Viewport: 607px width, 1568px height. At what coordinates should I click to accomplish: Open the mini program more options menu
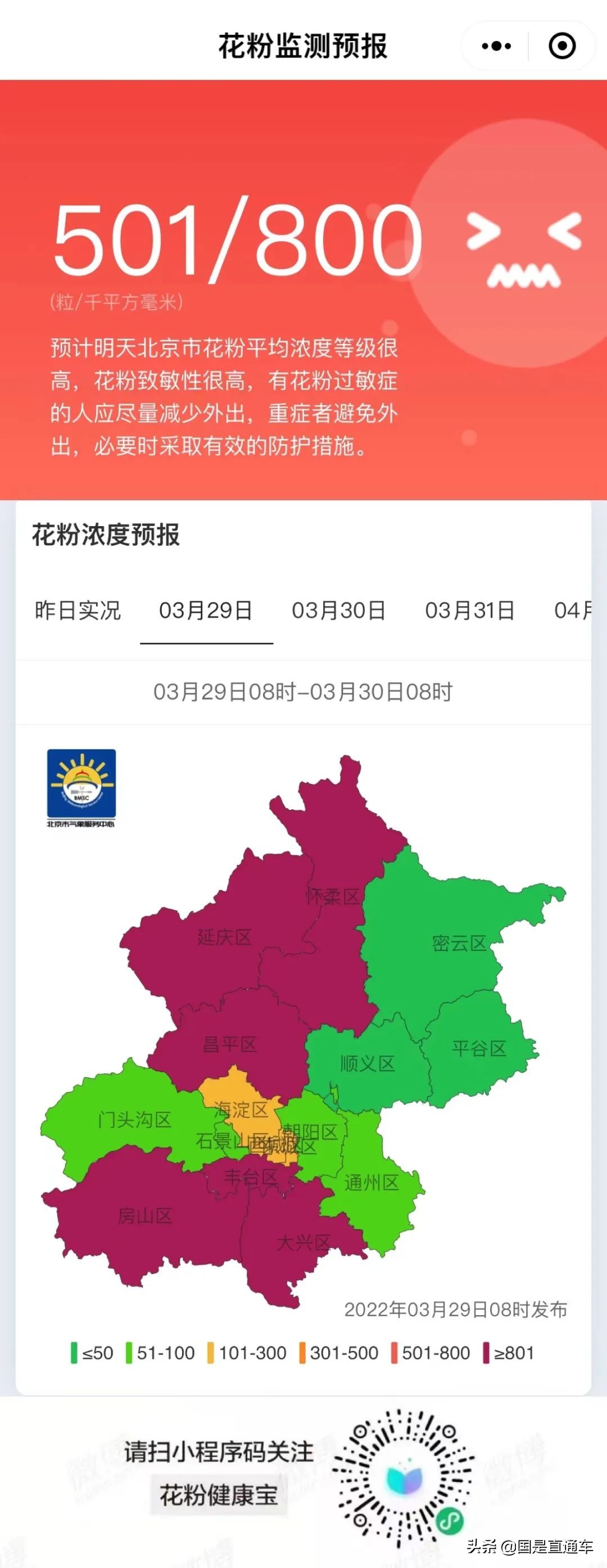(496, 46)
